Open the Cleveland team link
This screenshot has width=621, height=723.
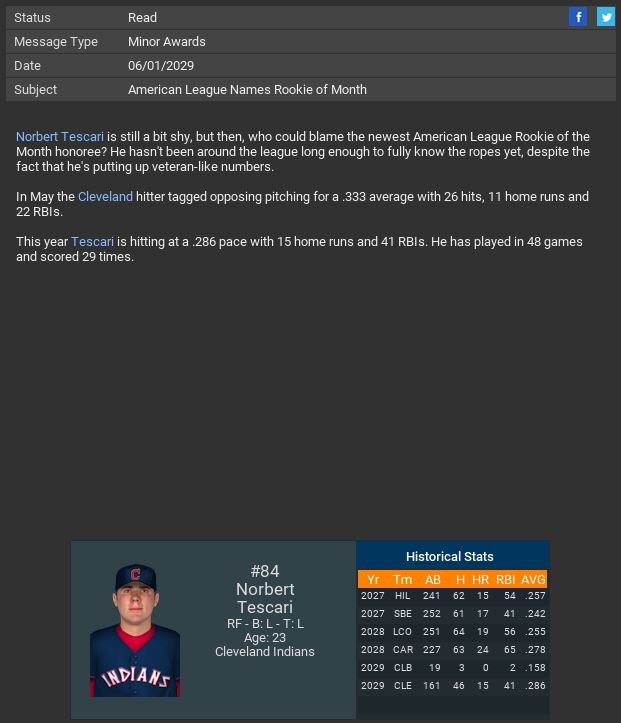click(x=105, y=197)
